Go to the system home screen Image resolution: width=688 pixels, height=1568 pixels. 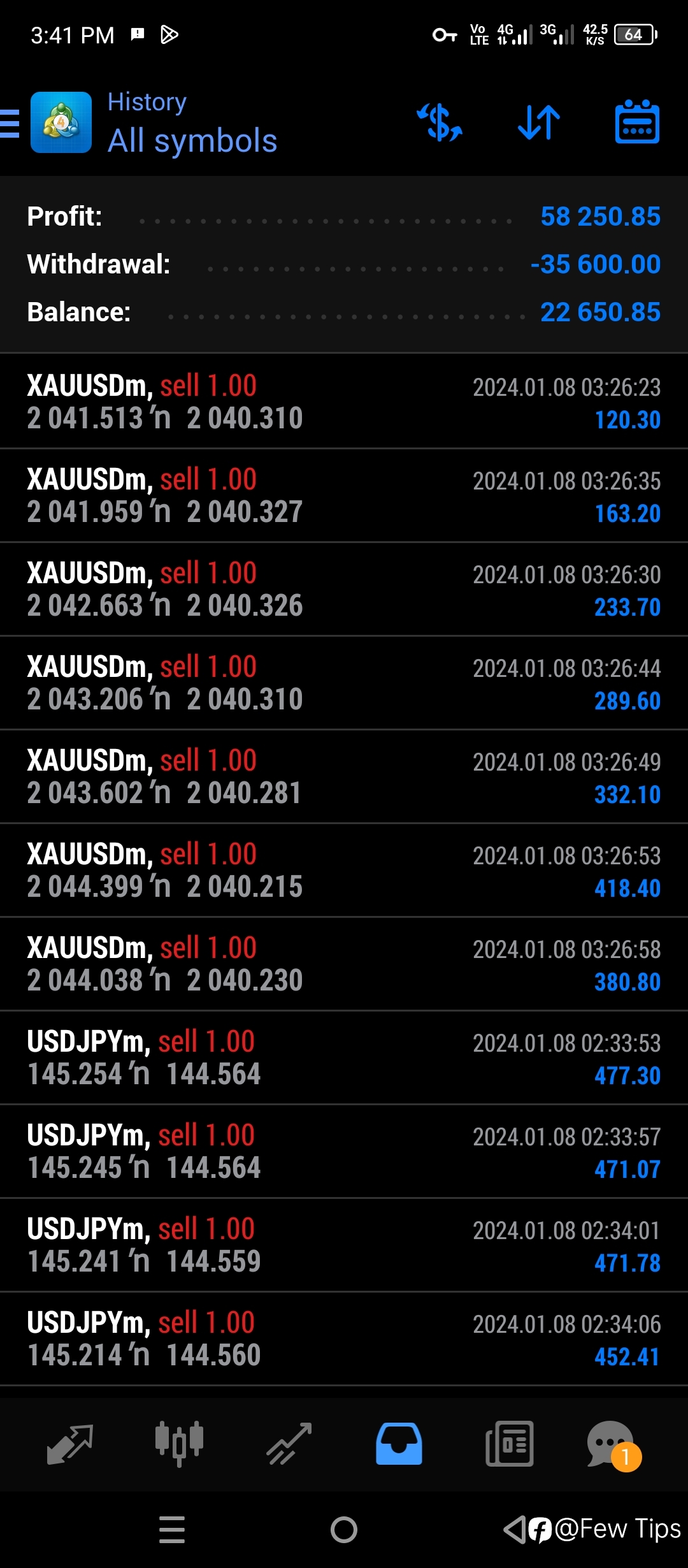pyautogui.click(x=344, y=1530)
